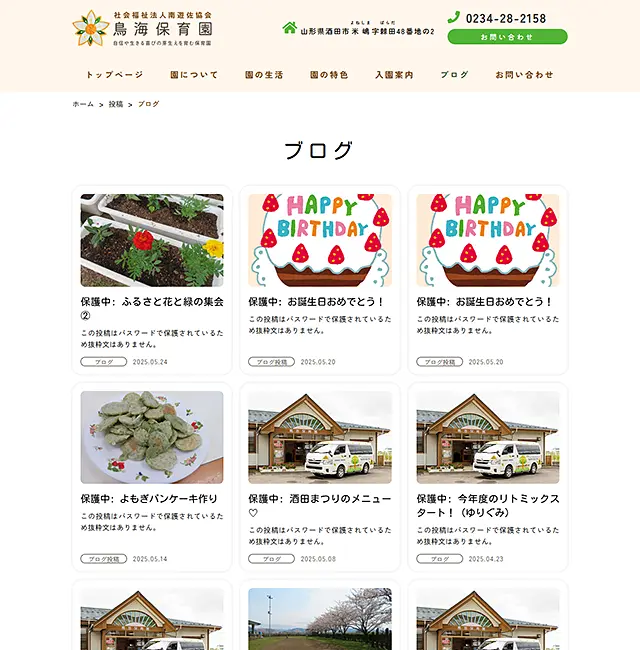Open post 今年度のリトミックスタート
Image resolution: width=640 pixels, height=650 pixels.
pos(487,504)
